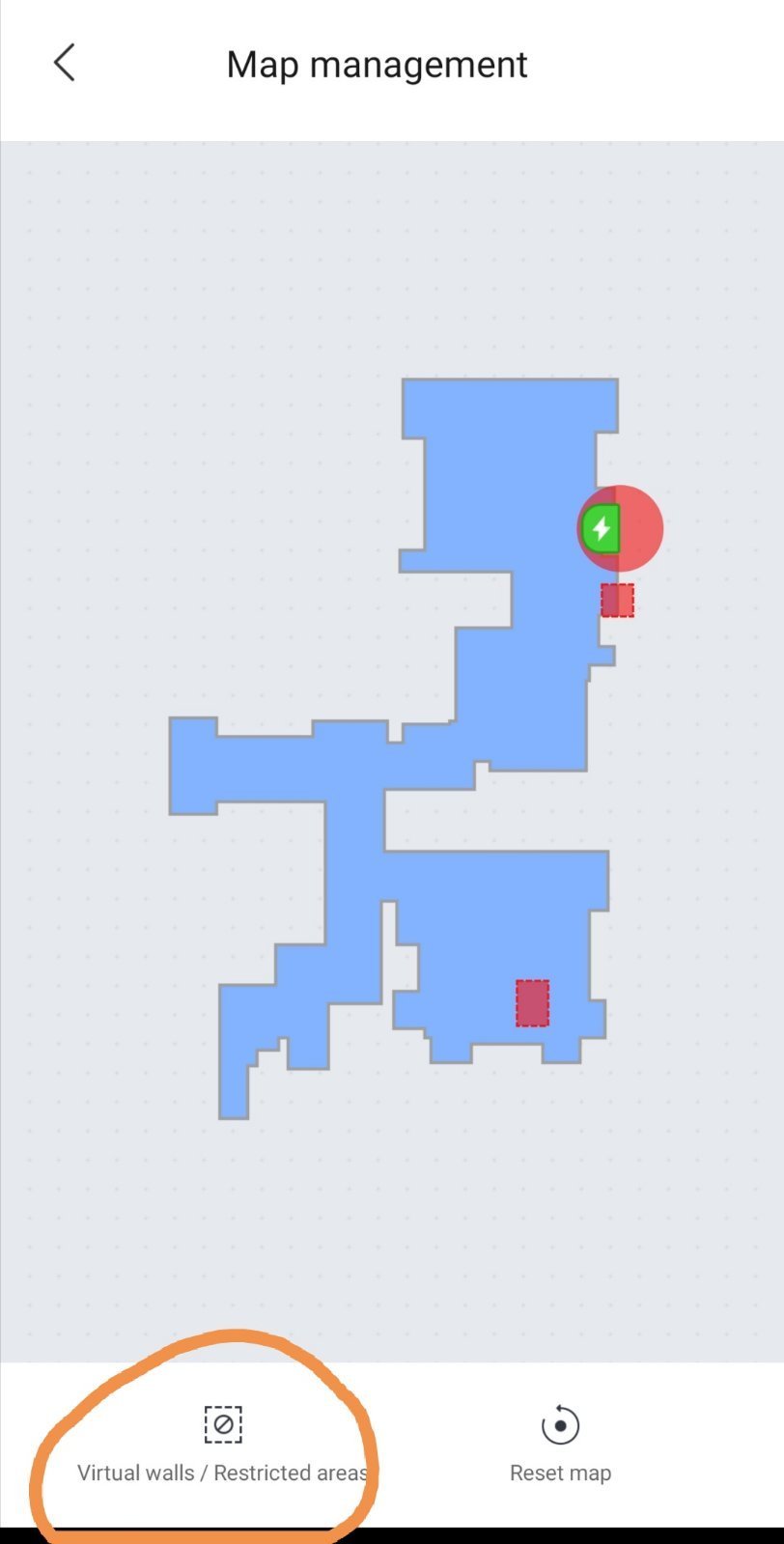This screenshot has width=784, height=1544.
Task: Open Virtual walls / Restricted areas
Action: pyautogui.click(x=223, y=1444)
